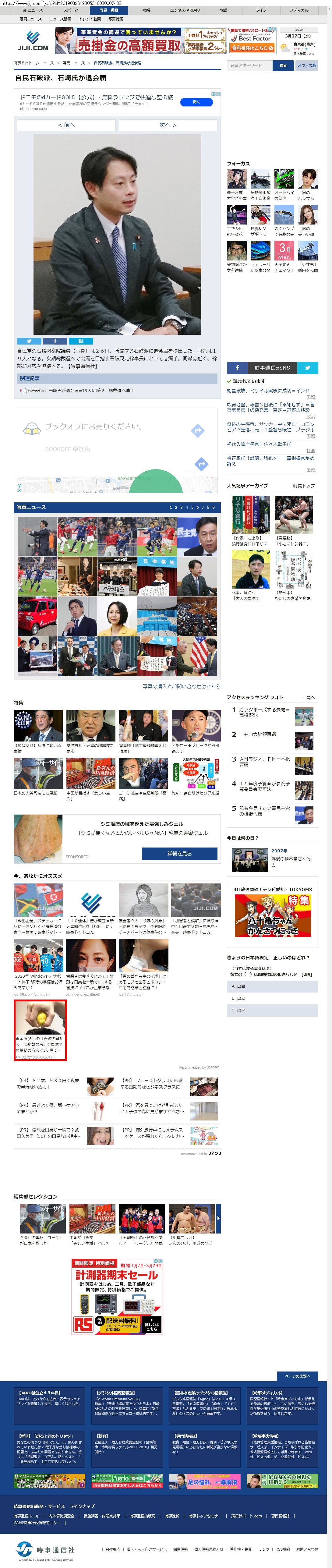Tap the 検索 search button
332x1568 pixels.
(283, 65)
